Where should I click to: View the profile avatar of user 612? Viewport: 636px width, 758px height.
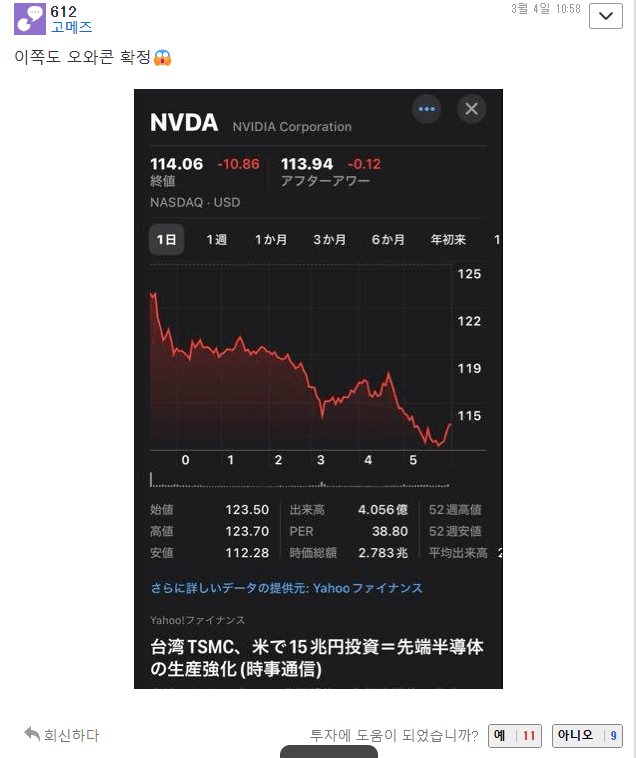29,20
